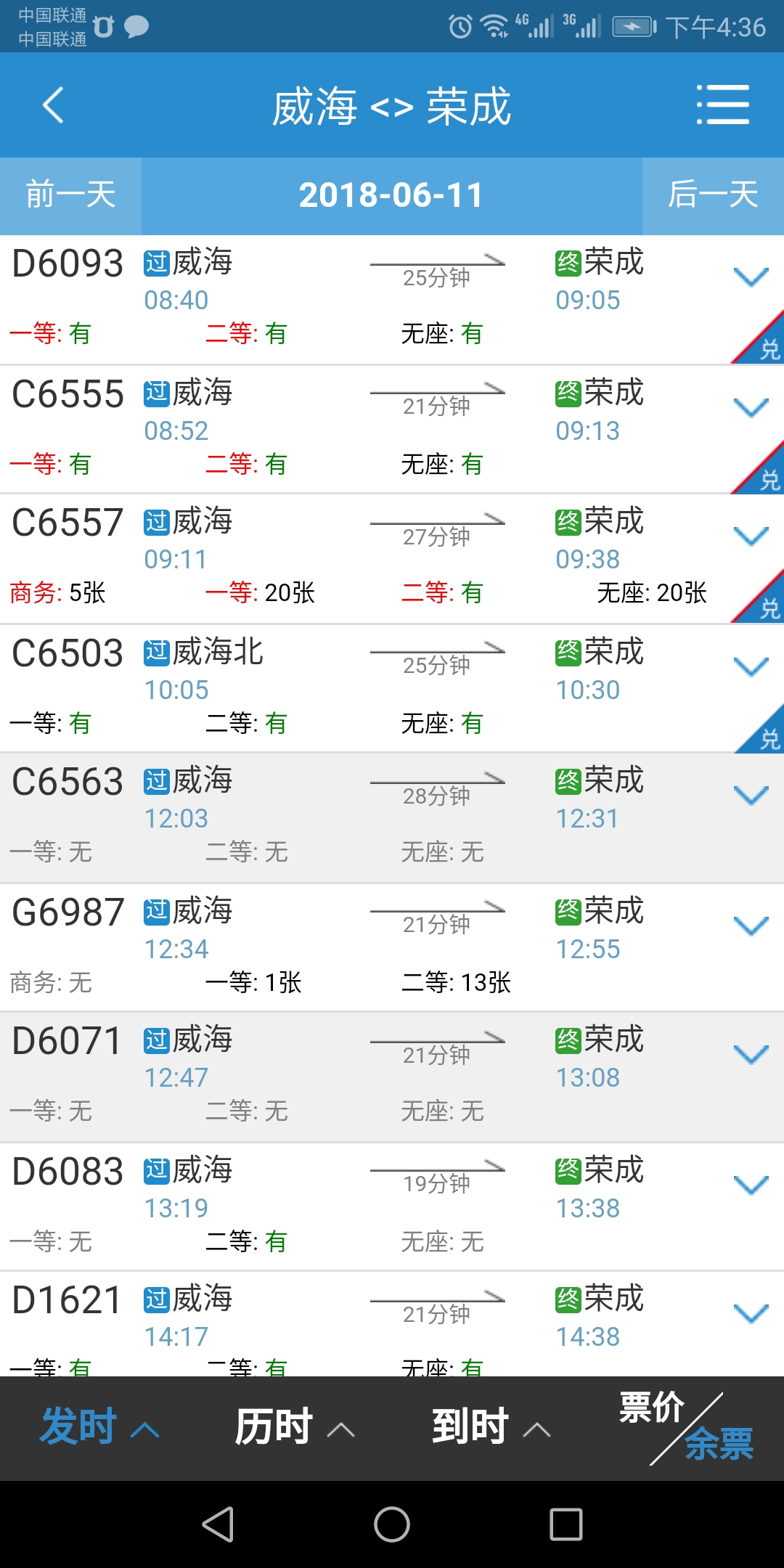Expand details for train D6071
The width and height of the screenshot is (784, 1568).
pyautogui.click(x=751, y=1055)
